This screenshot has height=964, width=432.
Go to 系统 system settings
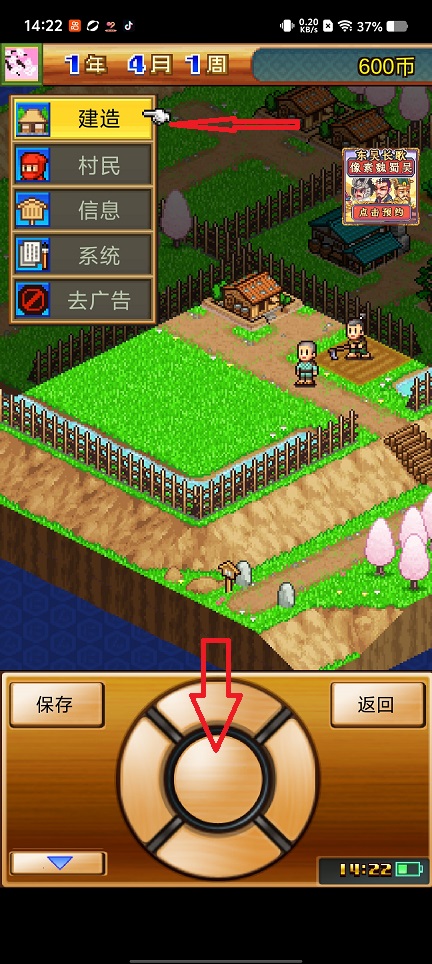[83, 255]
